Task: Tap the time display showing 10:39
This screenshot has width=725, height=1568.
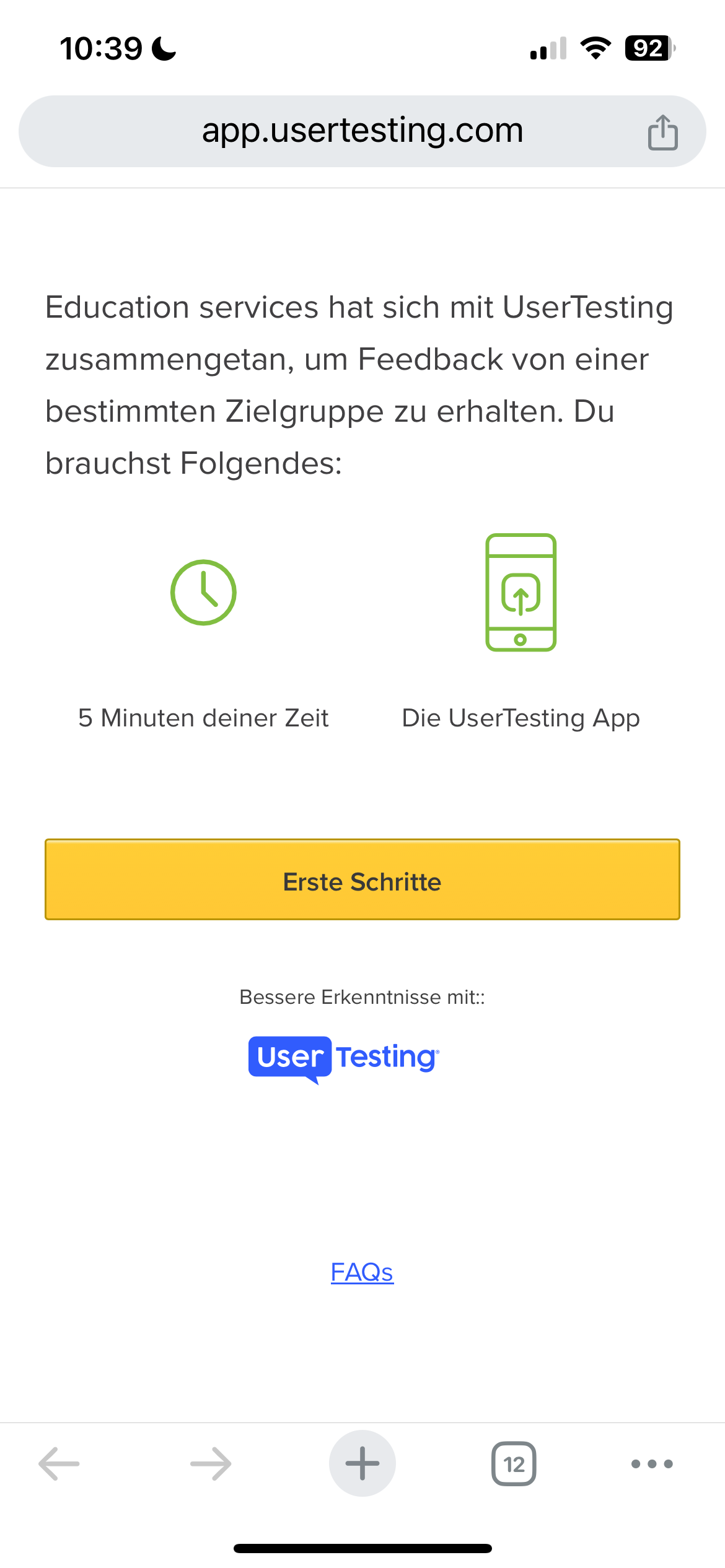Action: tap(101, 47)
